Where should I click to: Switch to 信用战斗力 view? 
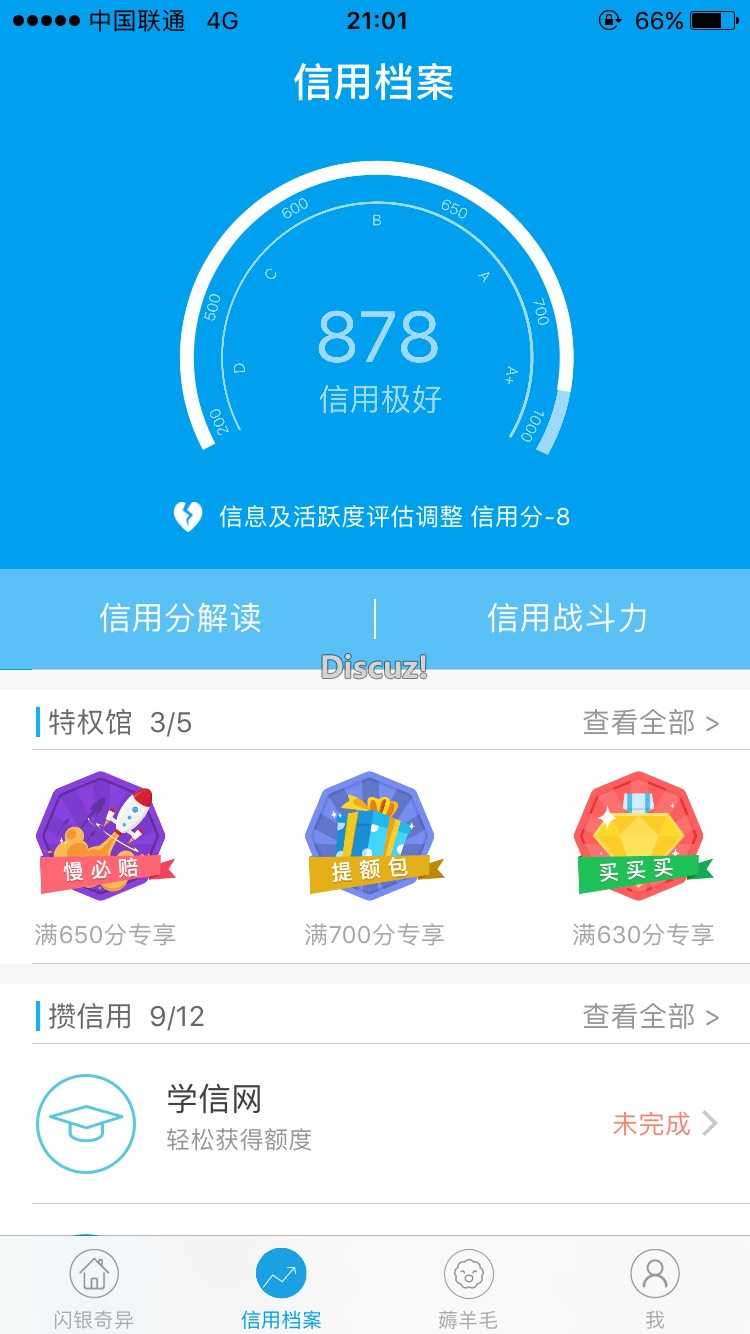pos(566,618)
